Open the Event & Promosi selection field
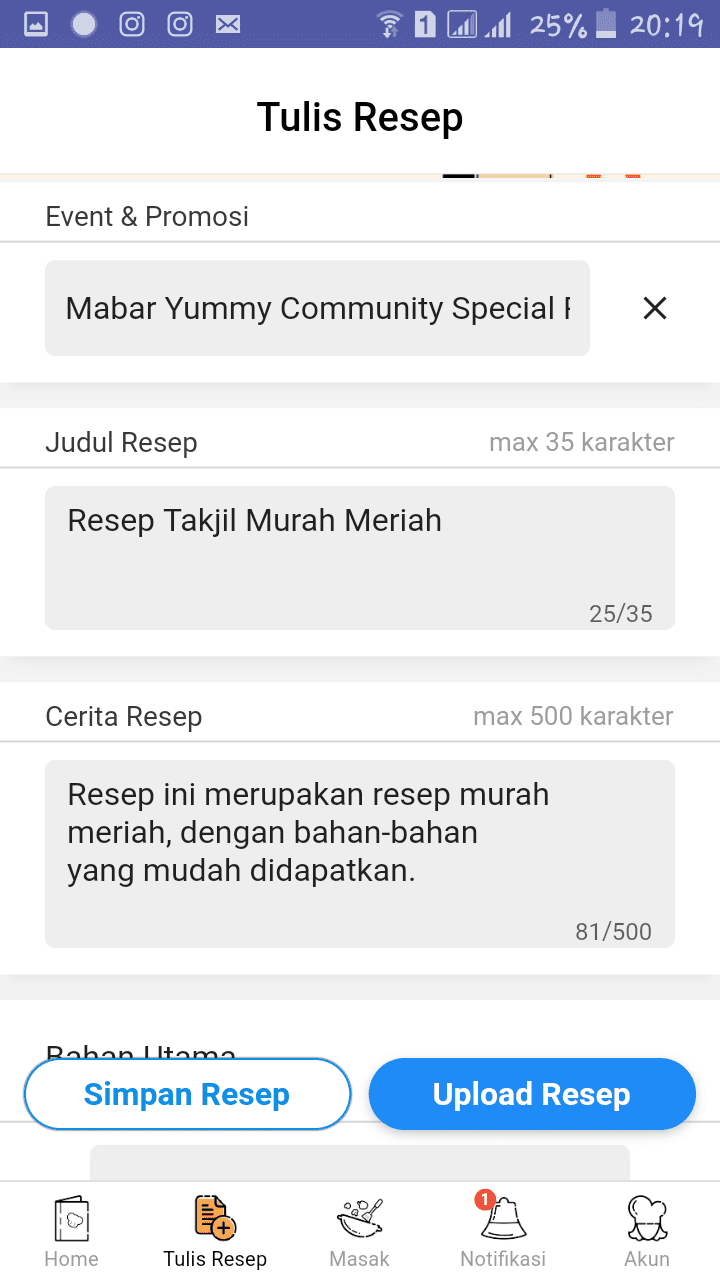Image resolution: width=720 pixels, height=1280 pixels. click(317, 308)
